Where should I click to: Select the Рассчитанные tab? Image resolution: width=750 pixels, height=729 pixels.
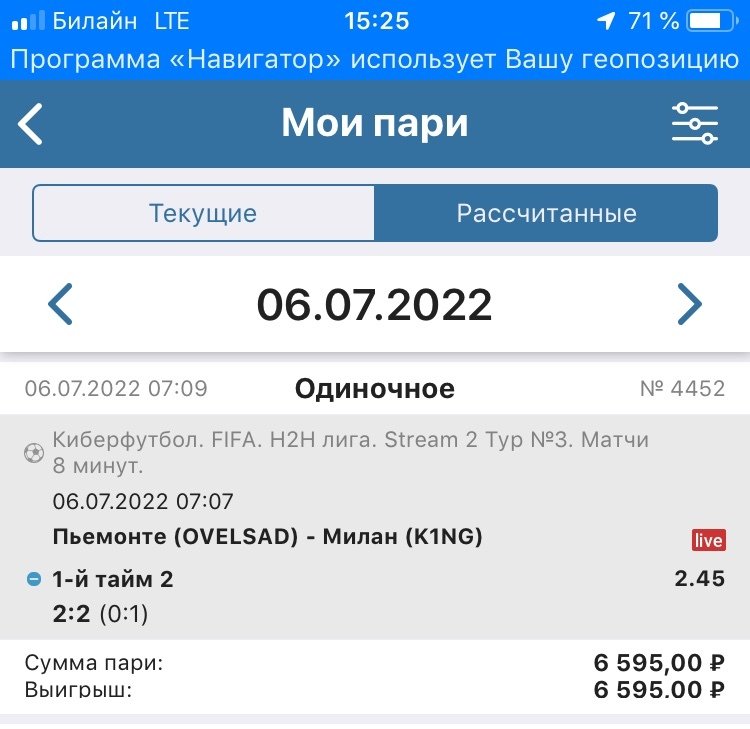546,213
